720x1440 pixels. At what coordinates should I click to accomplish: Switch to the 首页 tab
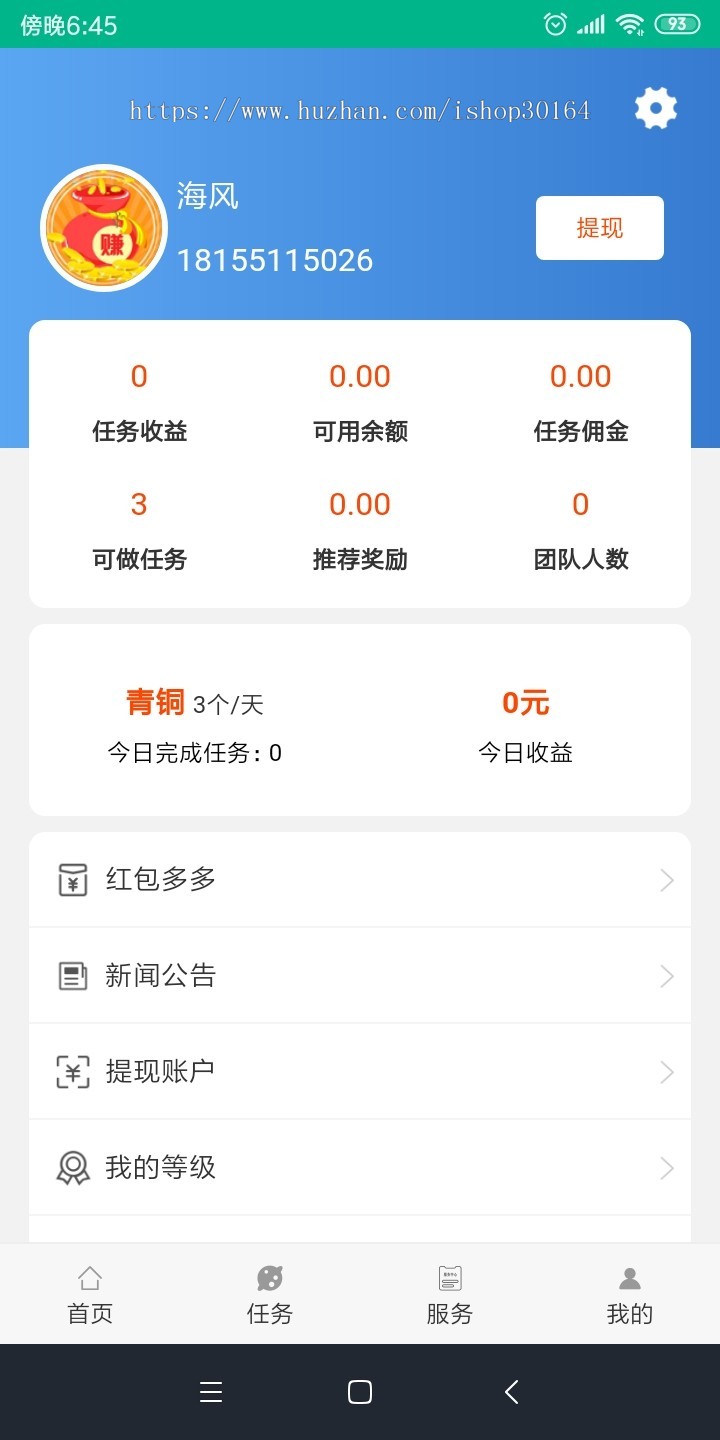pyautogui.click(x=89, y=1293)
